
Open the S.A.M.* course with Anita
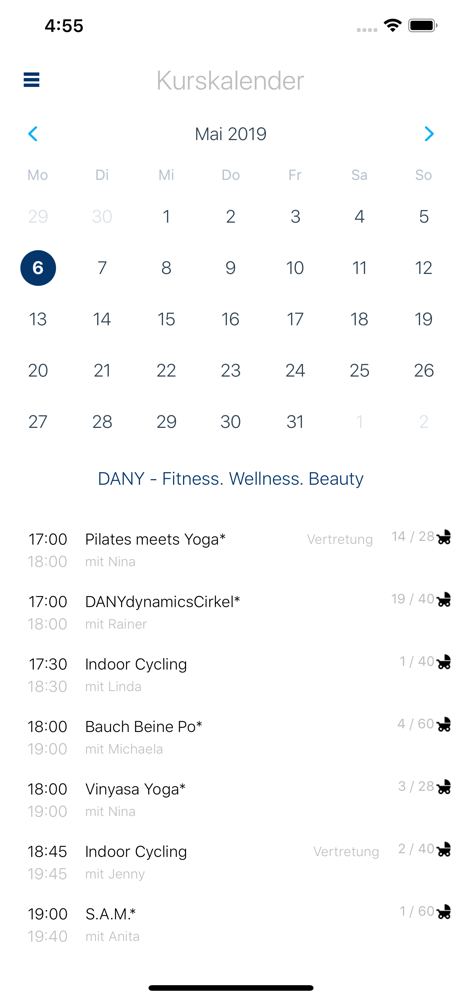click(231, 925)
